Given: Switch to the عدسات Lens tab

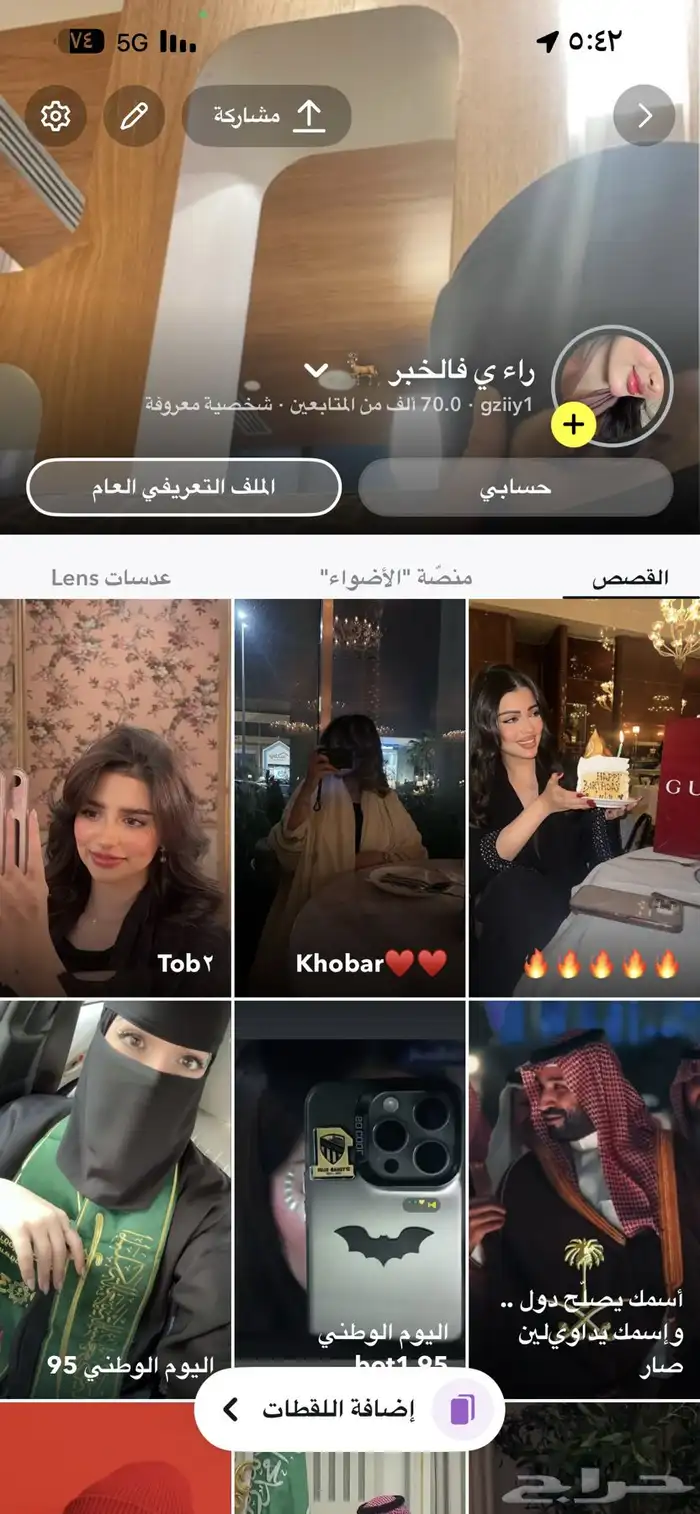Looking at the screenshot, I should [x=111, y=578].
